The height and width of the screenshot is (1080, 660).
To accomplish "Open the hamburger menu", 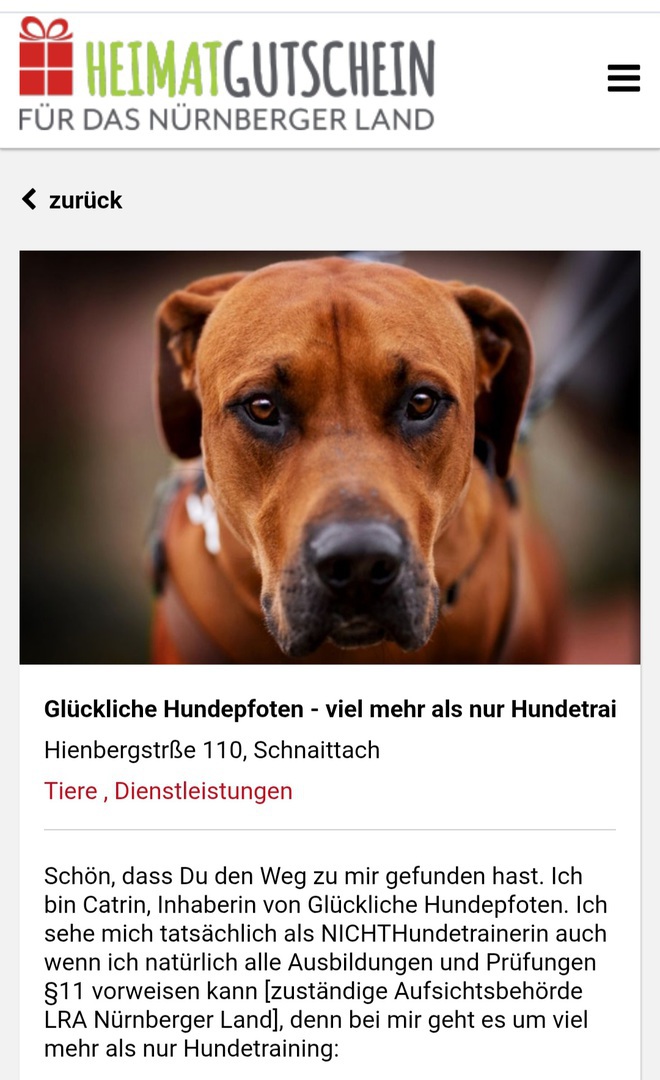I will click(x=623, y=78).
